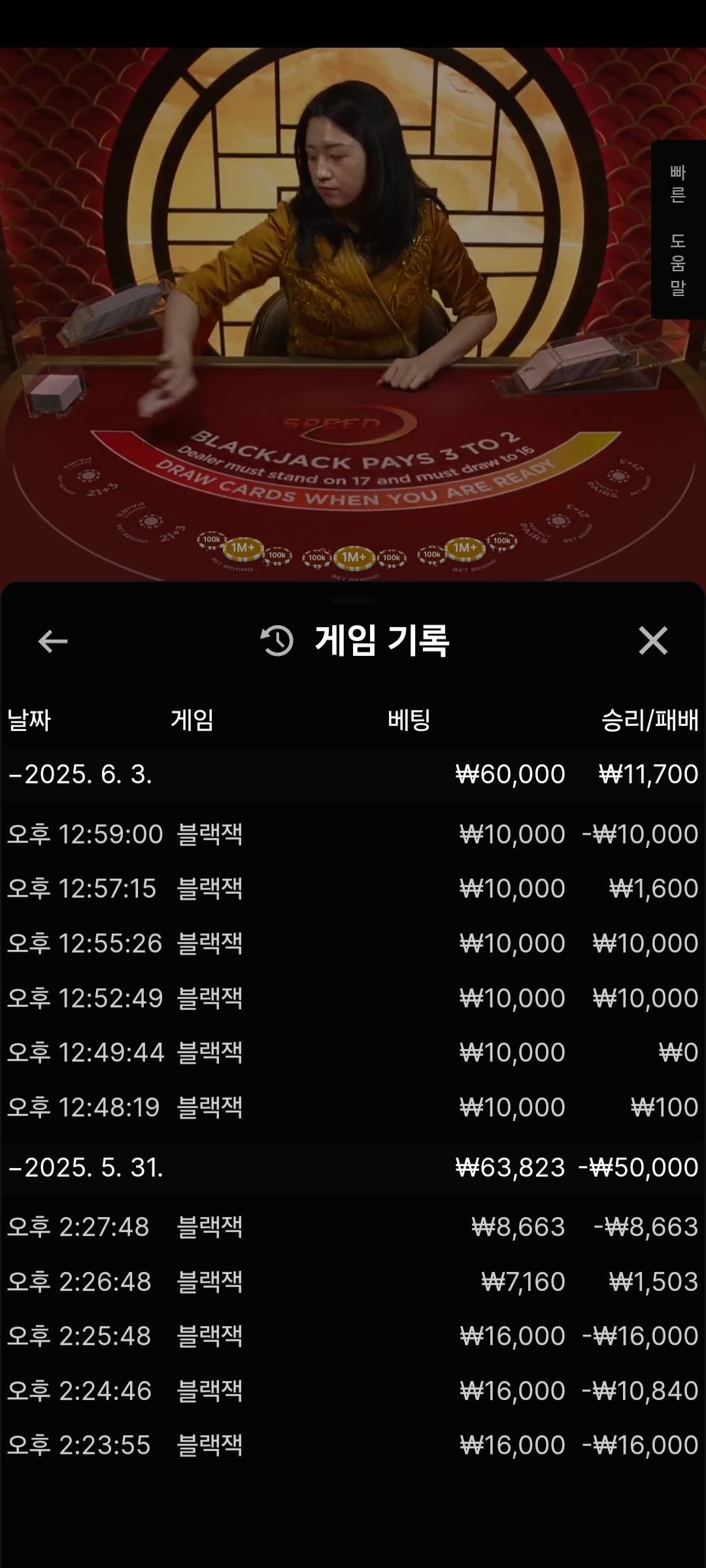Tap the 오후 12:48:19 블랙잭 row
Screen dimensions: 706x1568
353,1107
